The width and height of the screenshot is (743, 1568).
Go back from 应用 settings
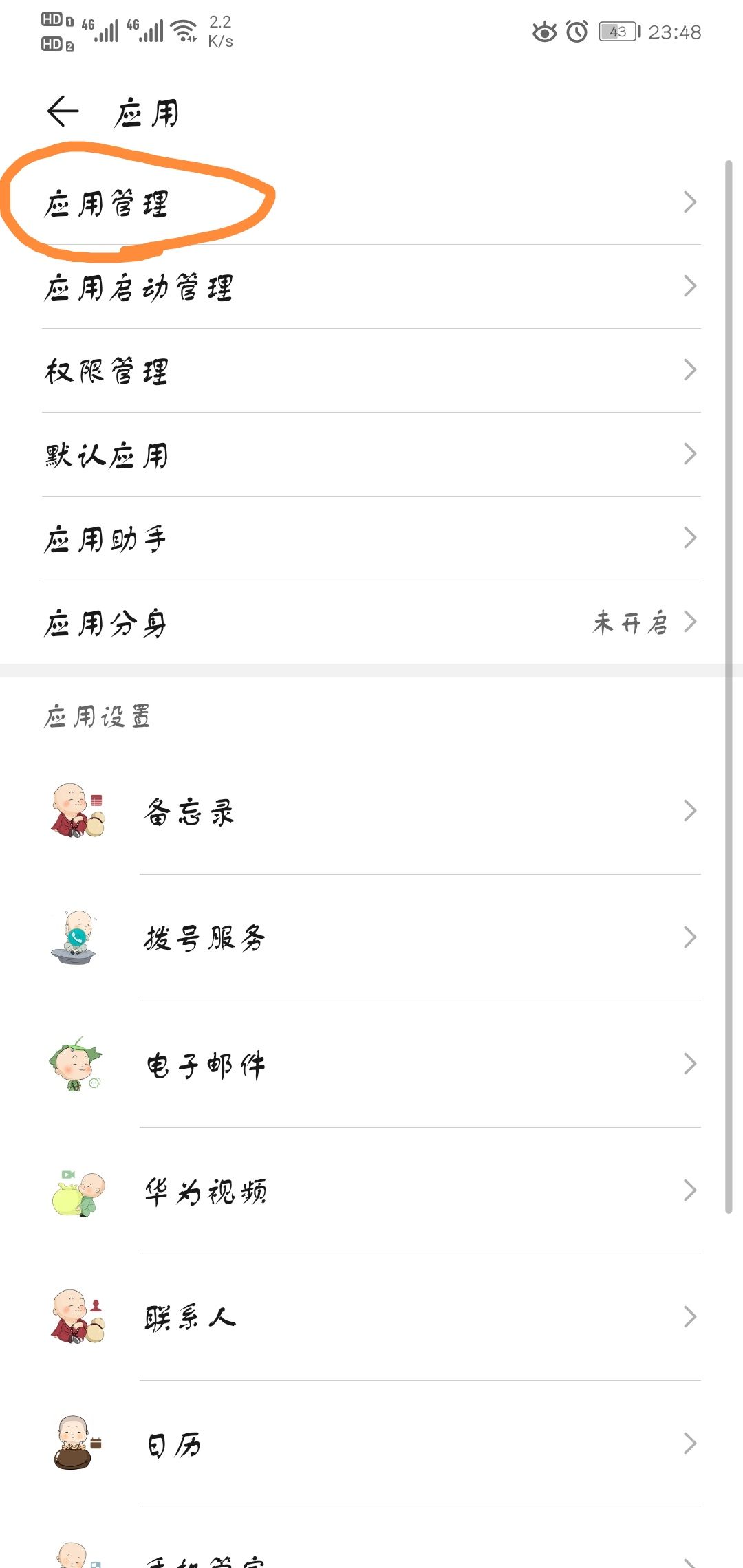(x=63, y=111)
